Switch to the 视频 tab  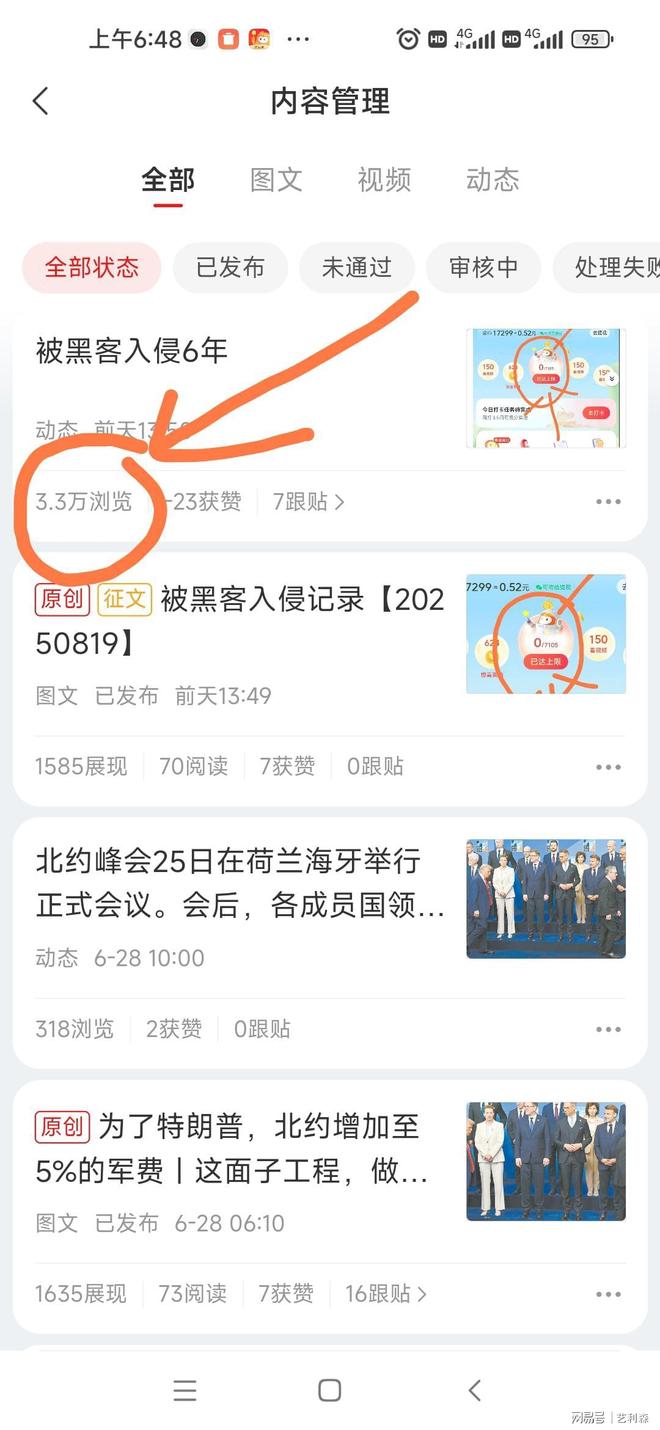[384, 180]
